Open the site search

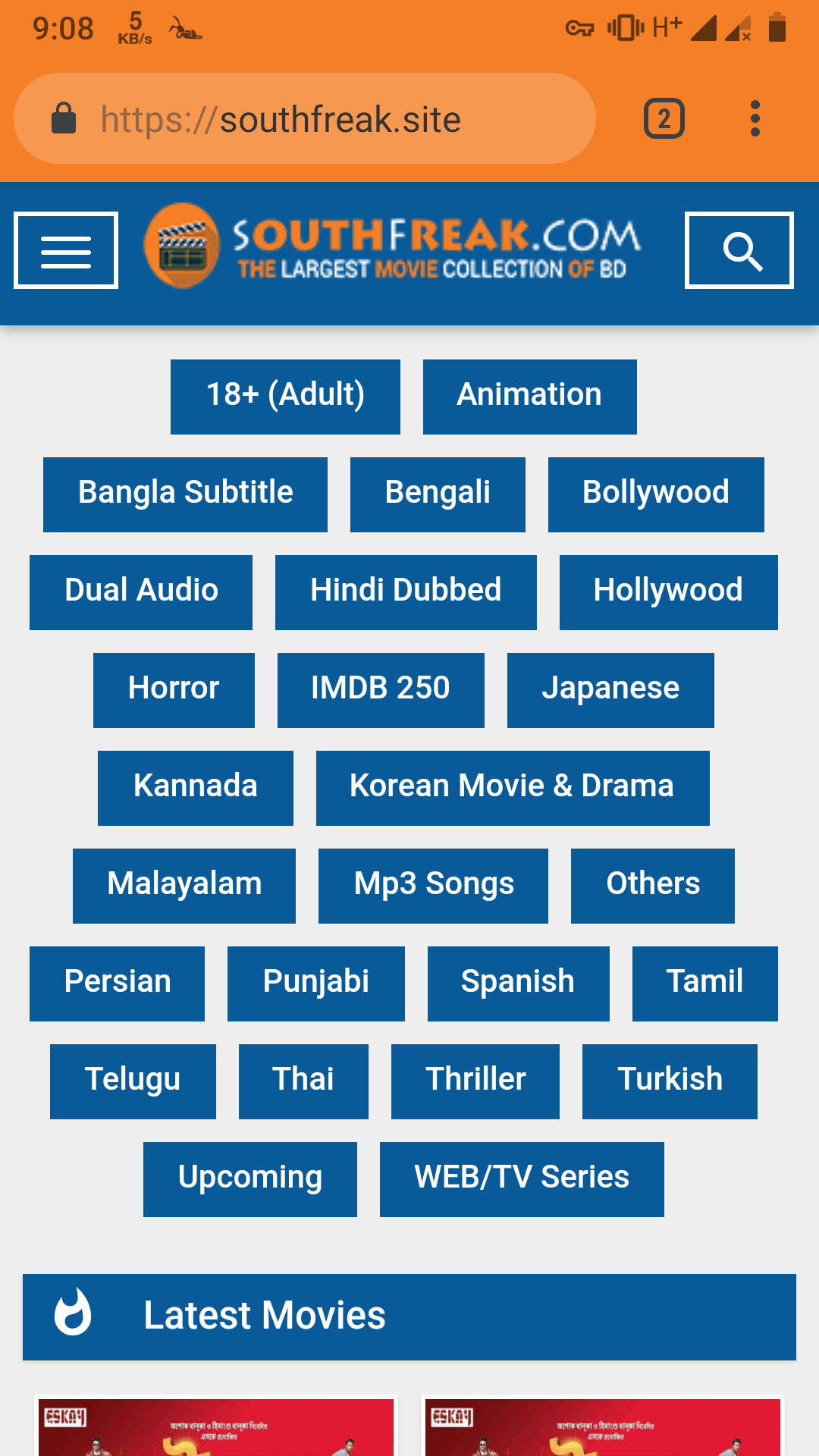coord(739,251)
